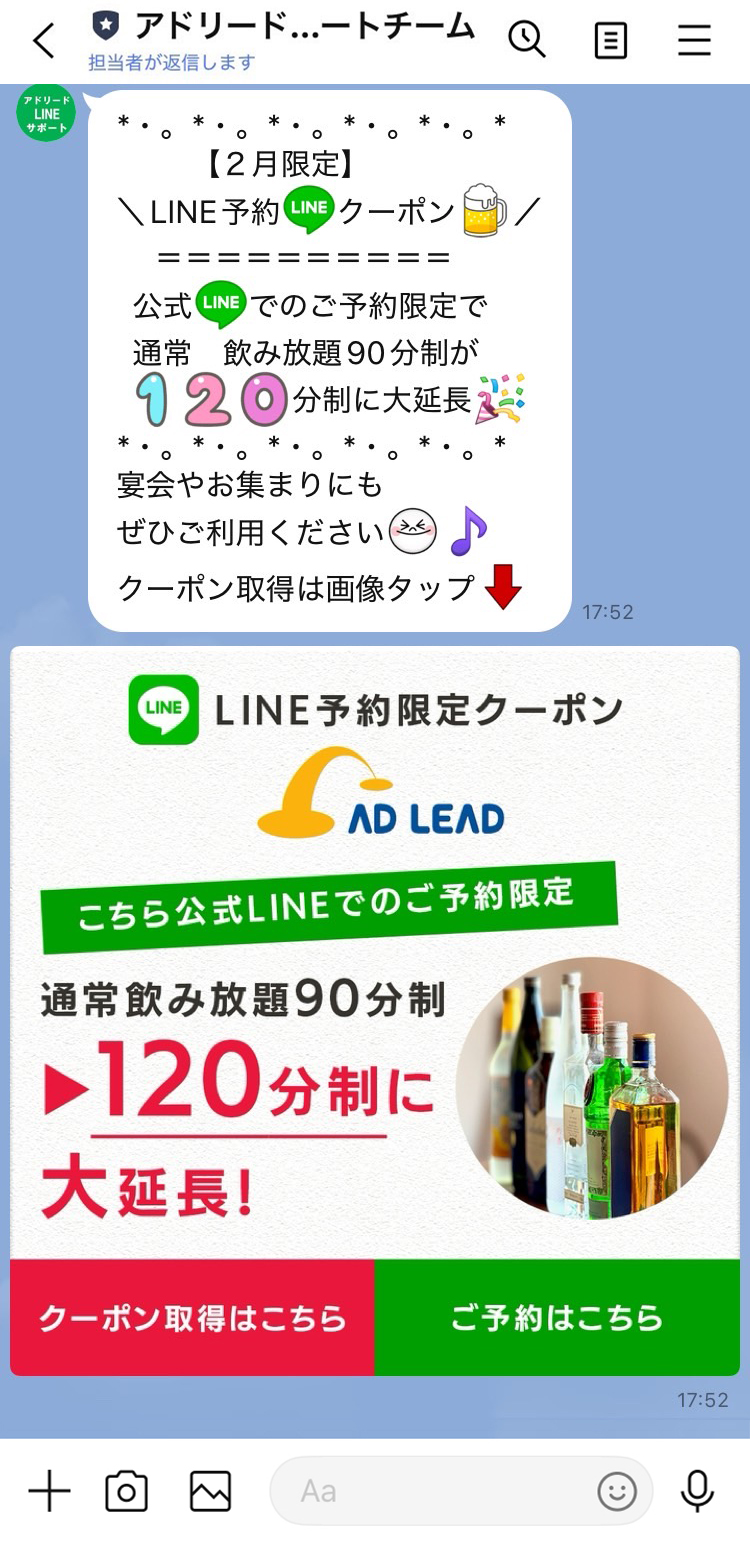
Task: Open the plus attachment menu
Action: [49, 1492]
